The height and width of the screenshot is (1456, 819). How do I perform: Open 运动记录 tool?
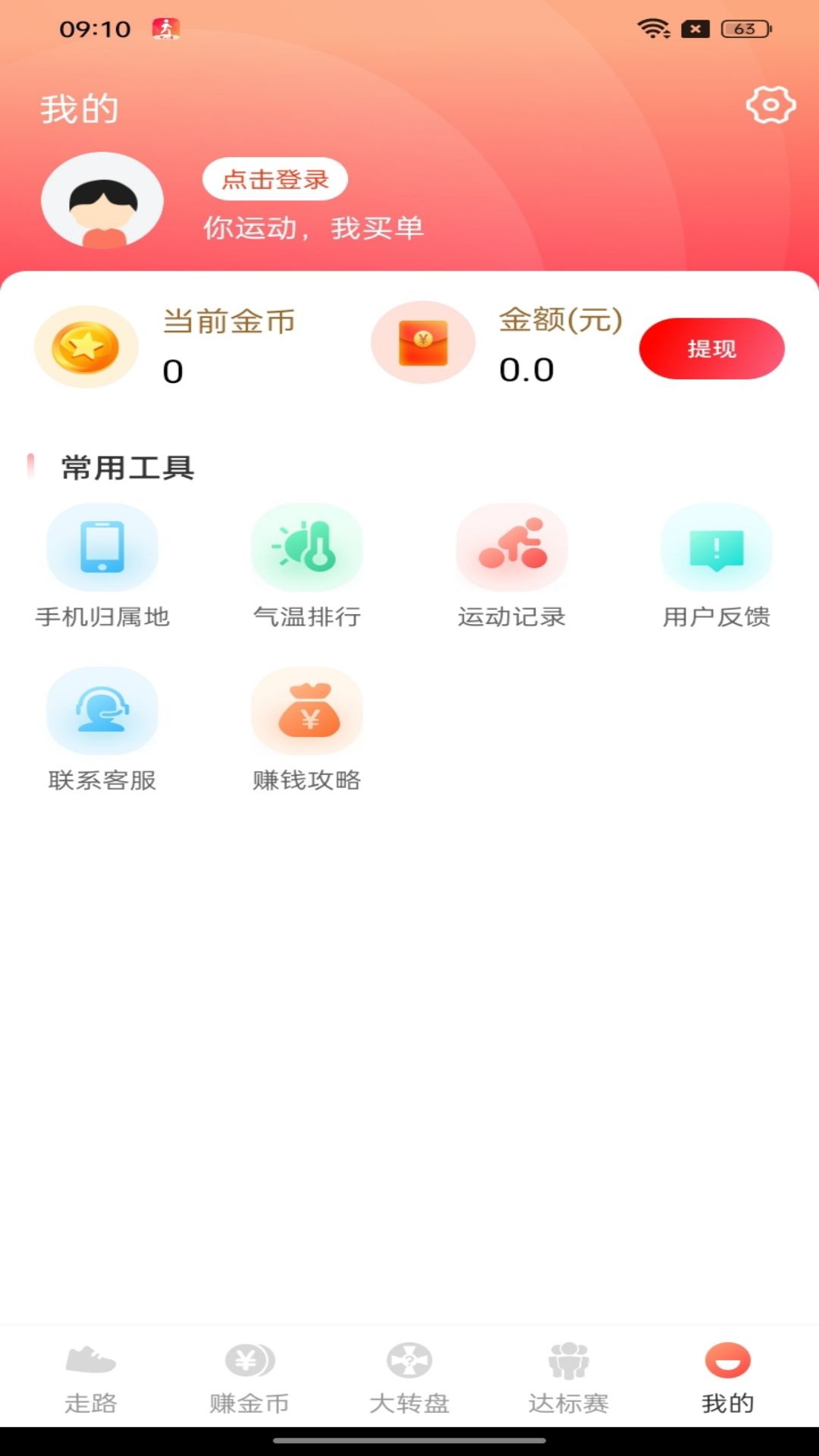(x=512, y=566)
